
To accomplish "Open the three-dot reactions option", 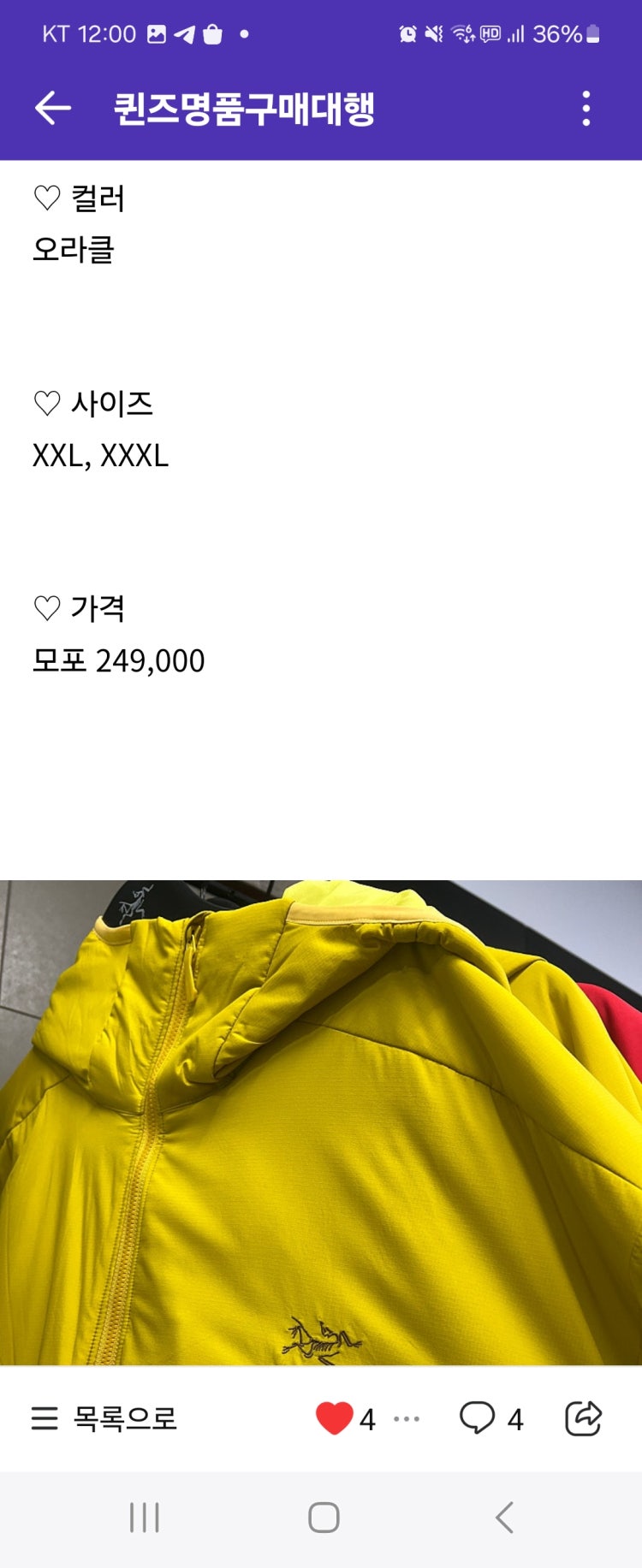I will pyautogui.click(x=407, y=1419).
